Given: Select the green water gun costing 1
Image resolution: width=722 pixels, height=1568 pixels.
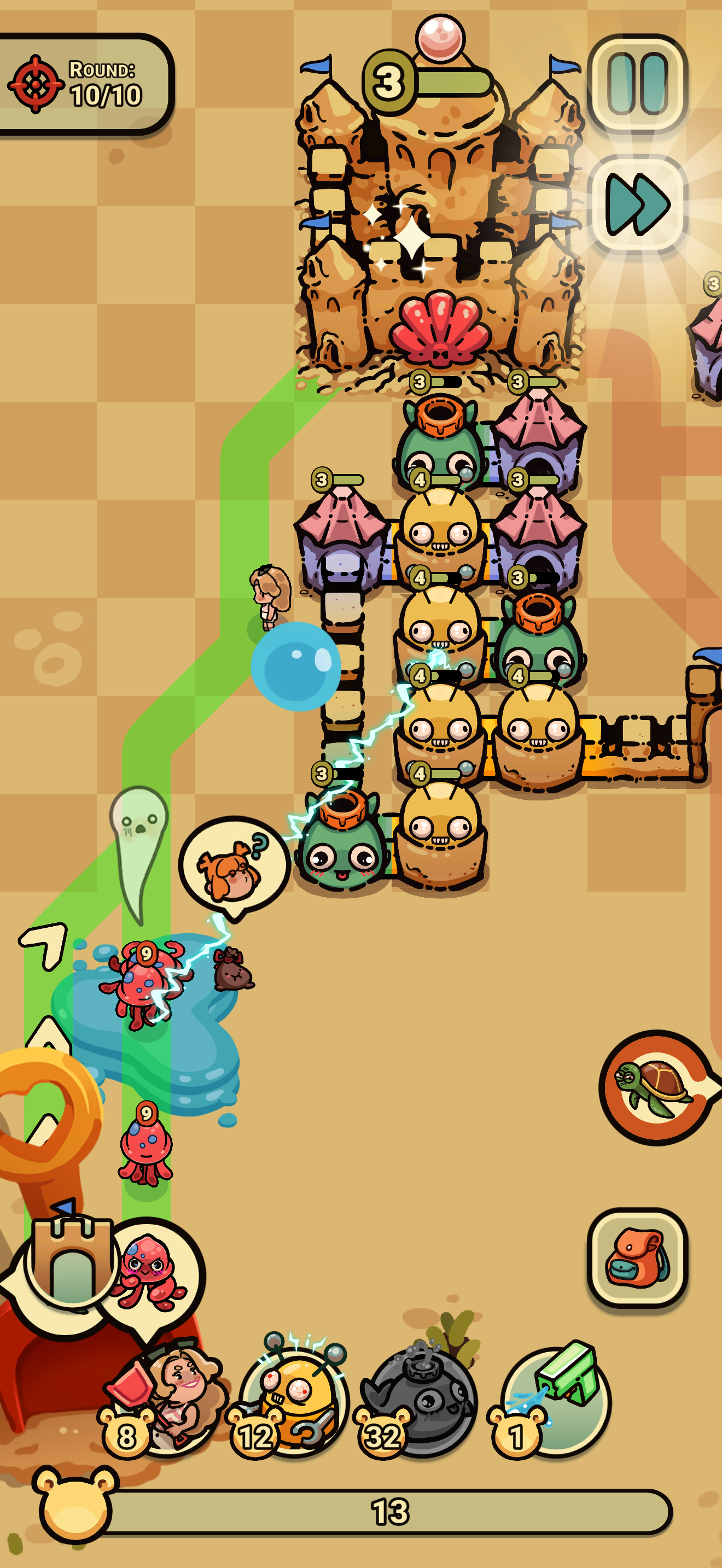Looking at the screenshot, I should [555, 1399].
